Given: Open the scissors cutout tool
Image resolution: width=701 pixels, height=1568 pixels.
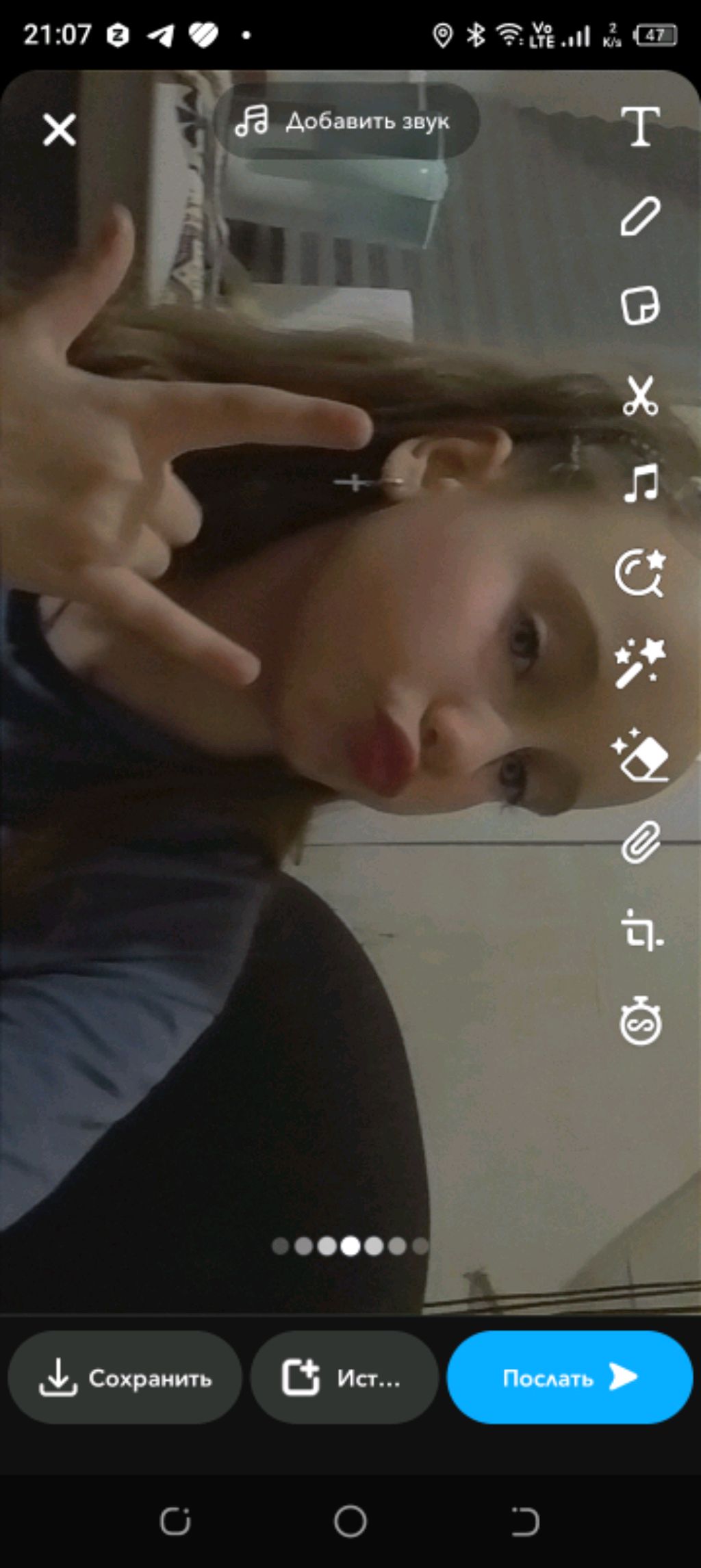Looking at the screenshot, I should 640,395.
